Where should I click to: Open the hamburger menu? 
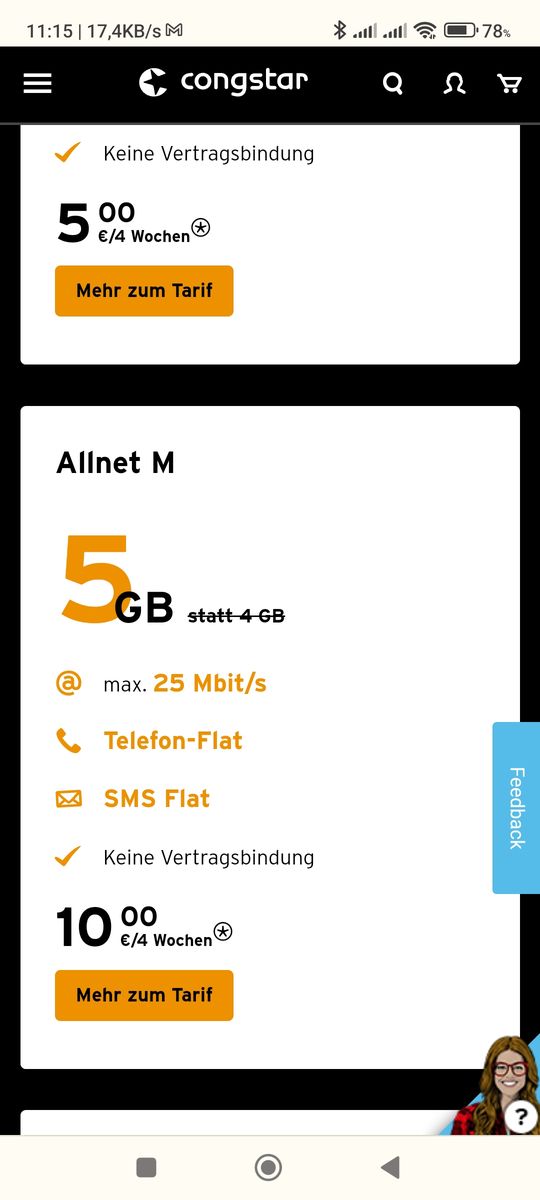(37, 84)
